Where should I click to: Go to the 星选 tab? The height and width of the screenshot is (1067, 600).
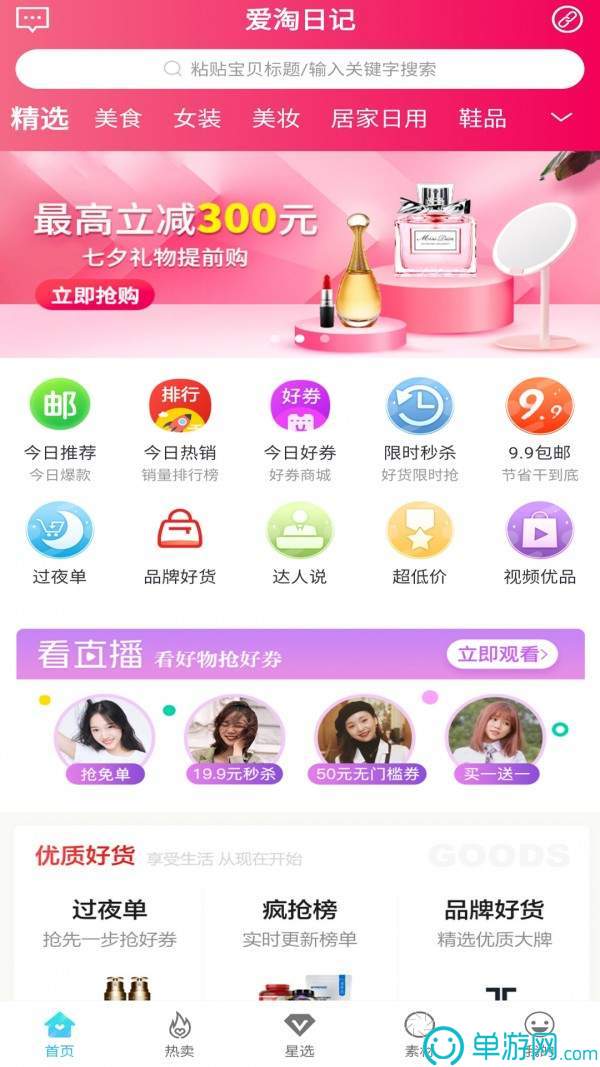(x=300, y=1035)
